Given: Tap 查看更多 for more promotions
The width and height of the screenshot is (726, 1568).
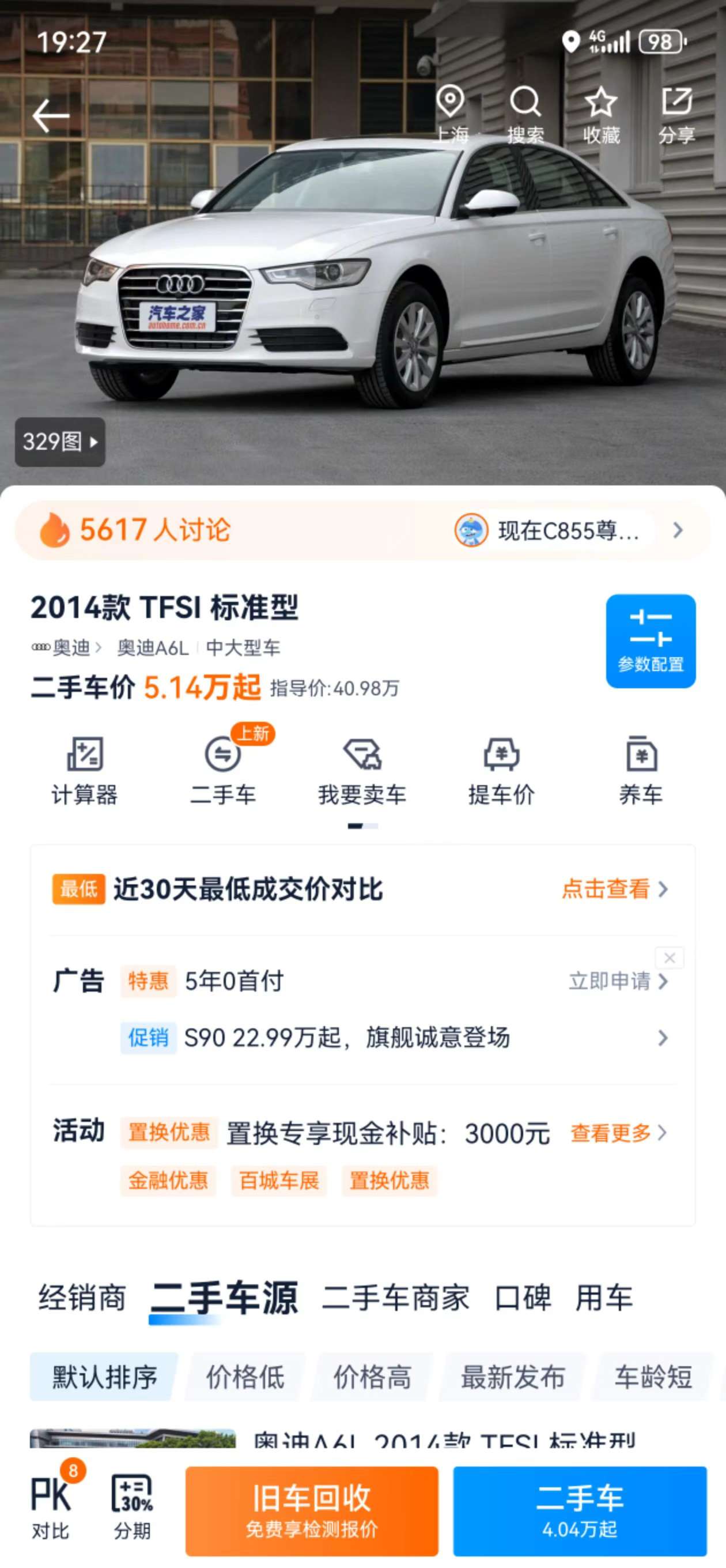Looking at the screenshot, I should pos(618,1133).
